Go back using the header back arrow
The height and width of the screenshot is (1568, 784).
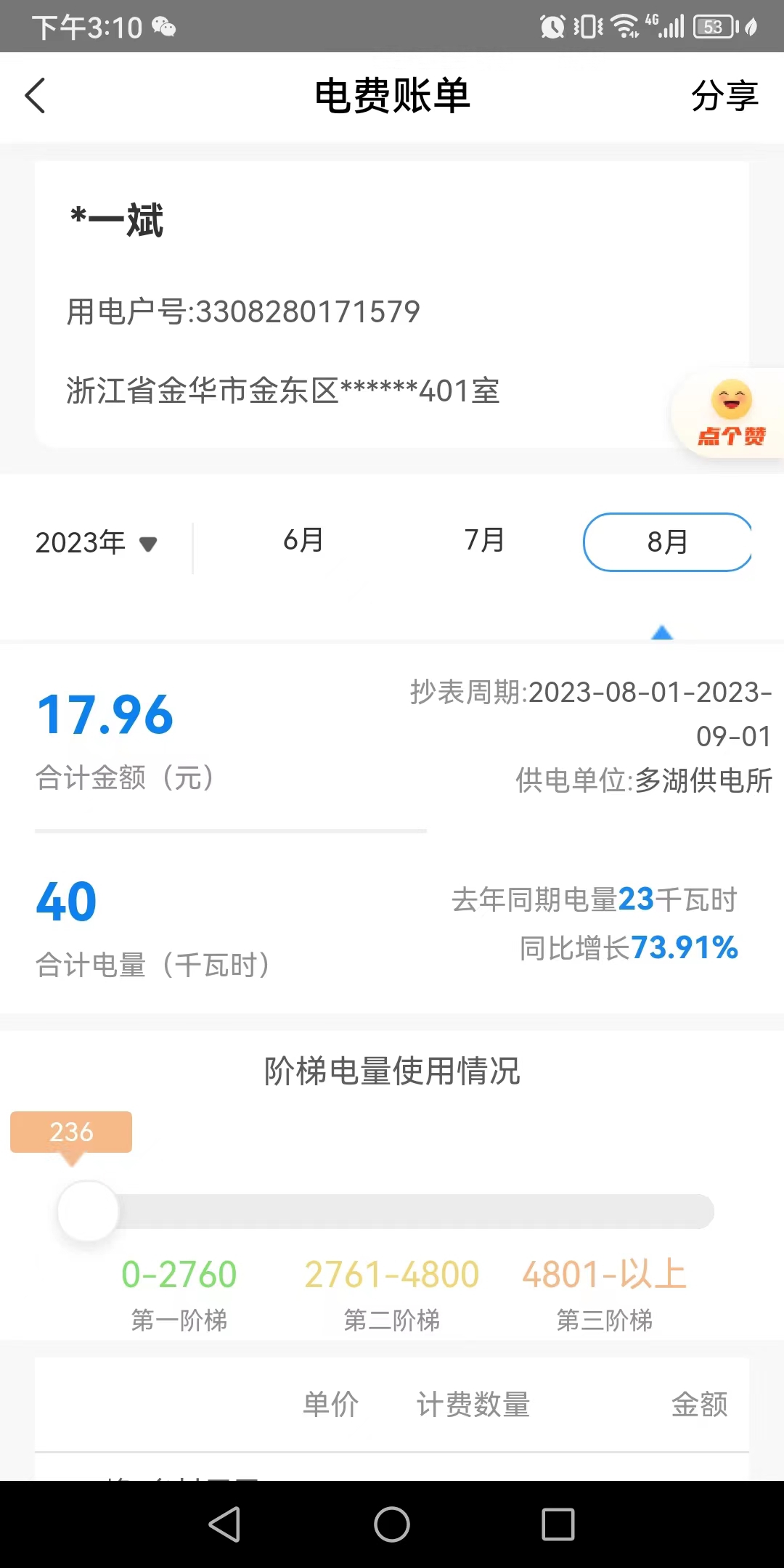click(x=35, y=96)
